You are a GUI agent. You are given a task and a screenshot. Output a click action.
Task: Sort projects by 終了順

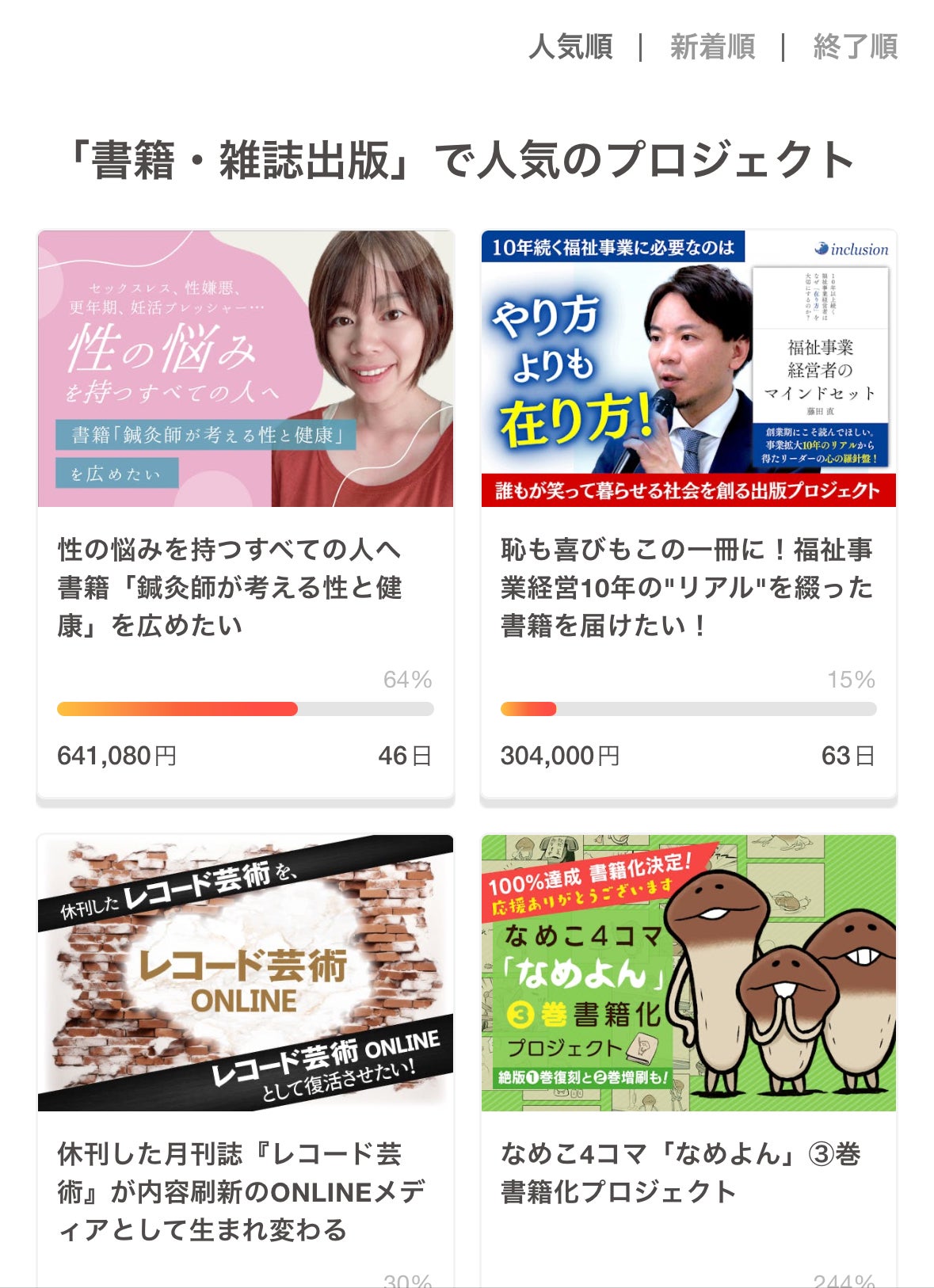click(x=855, y=47)
